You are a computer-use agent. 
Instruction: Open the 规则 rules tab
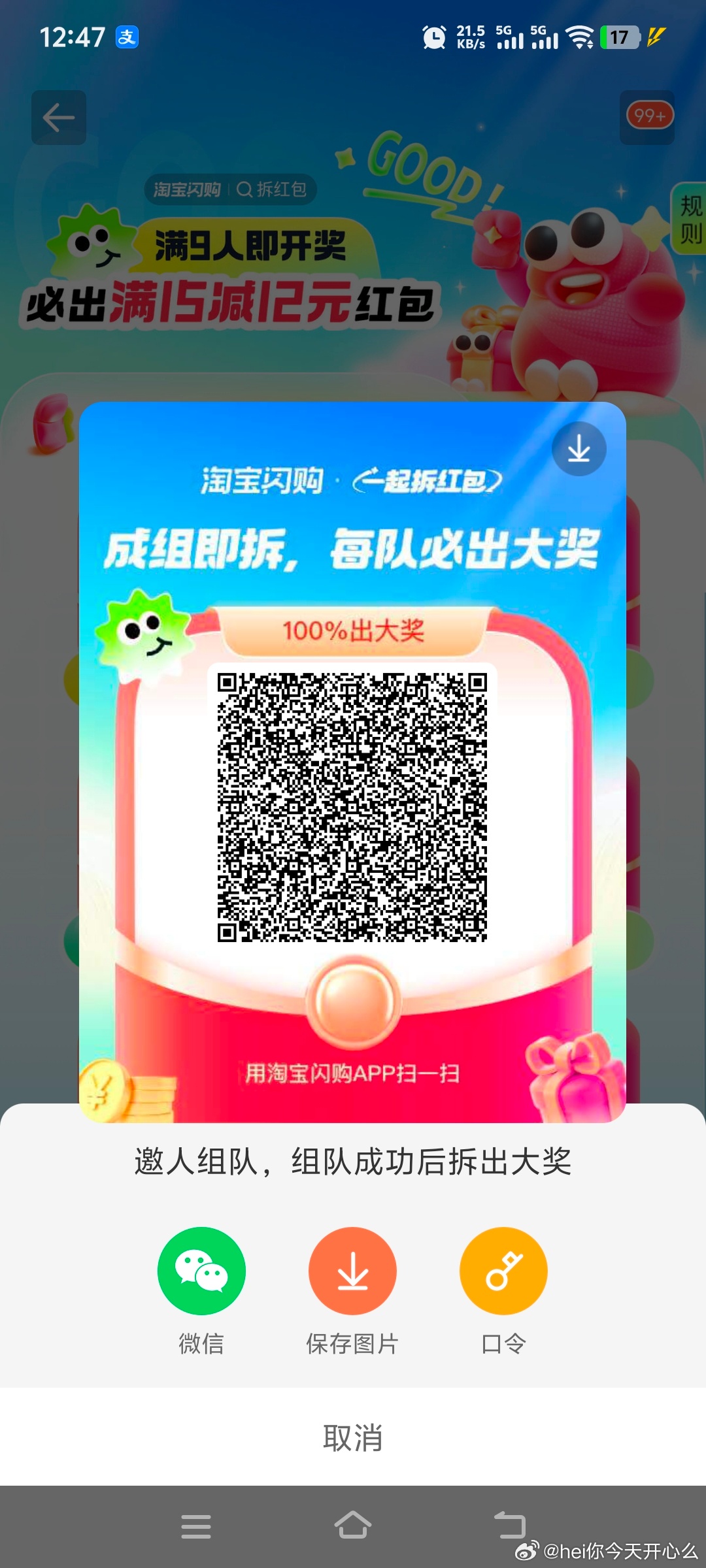pyautogui.click(x=690, y=219)
